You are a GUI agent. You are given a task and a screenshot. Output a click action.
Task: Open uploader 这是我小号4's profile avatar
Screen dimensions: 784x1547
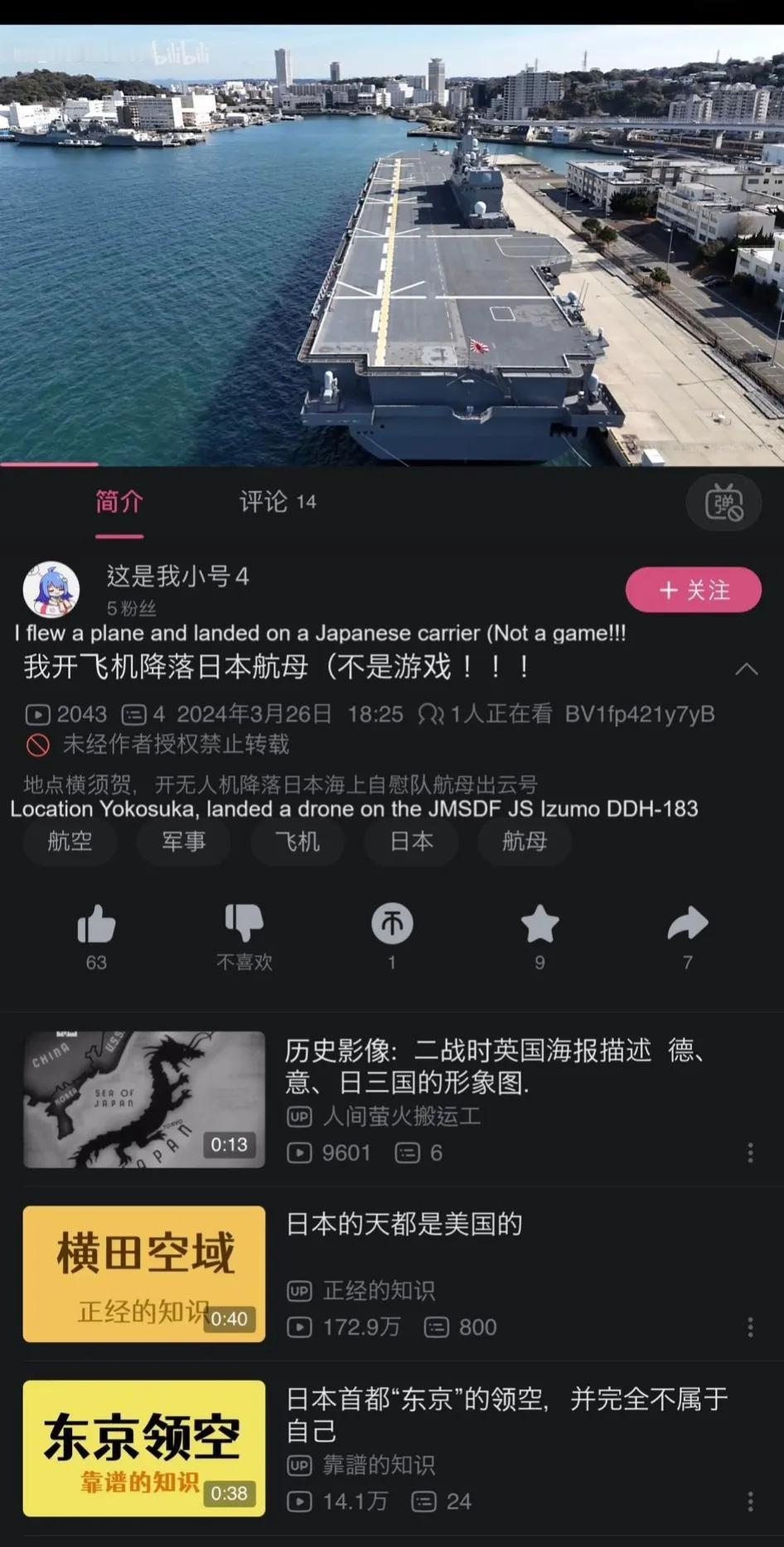(49, 589)
